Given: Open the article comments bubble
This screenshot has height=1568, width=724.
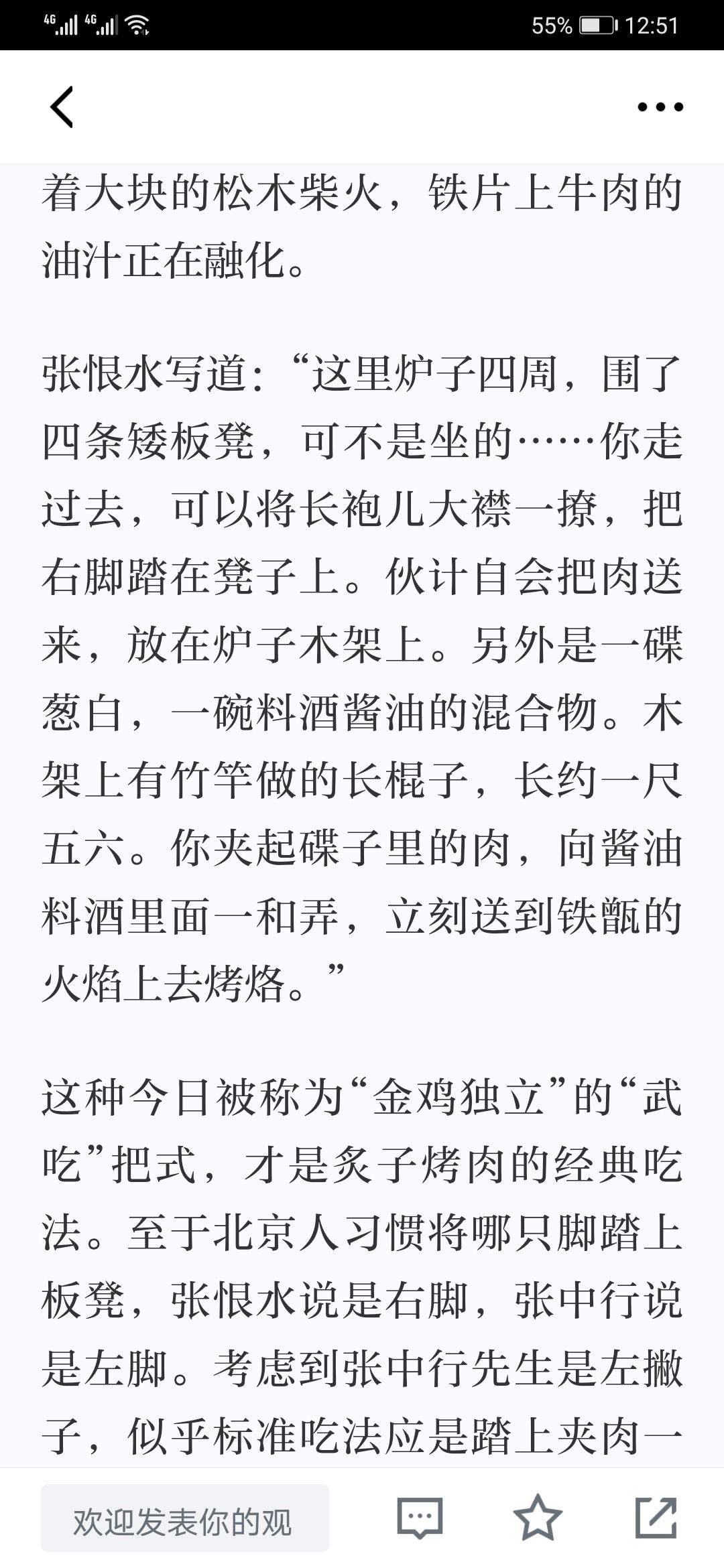Looking at the screenshot, I should (420, 1518).
